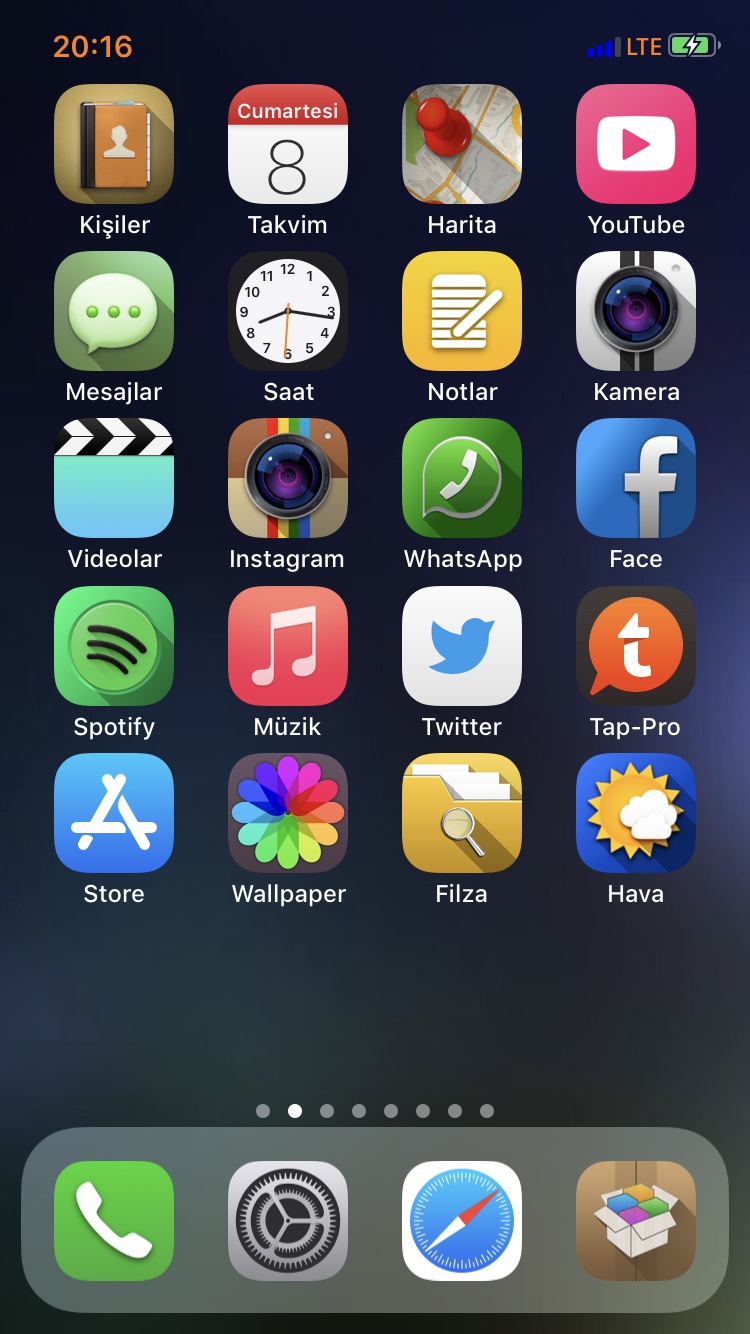This screenshot has height=1334, width=750.
Task: Open the Hava weather app
Action: (636, 813)
